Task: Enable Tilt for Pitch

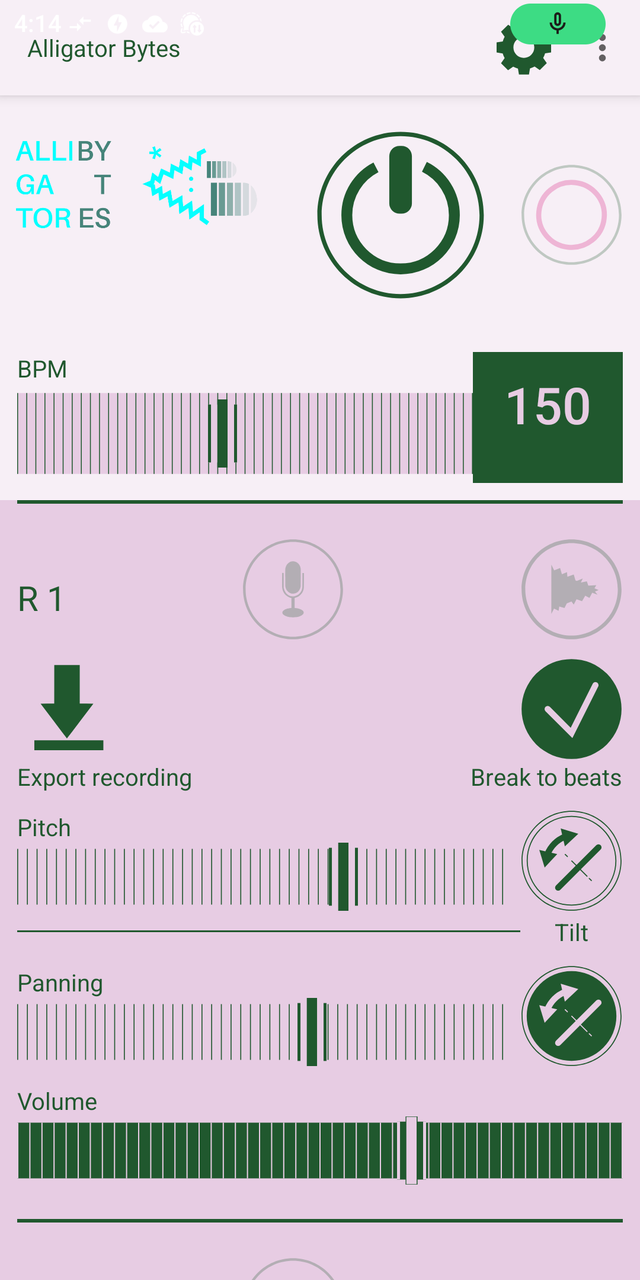Action: [x=571, y=860]
